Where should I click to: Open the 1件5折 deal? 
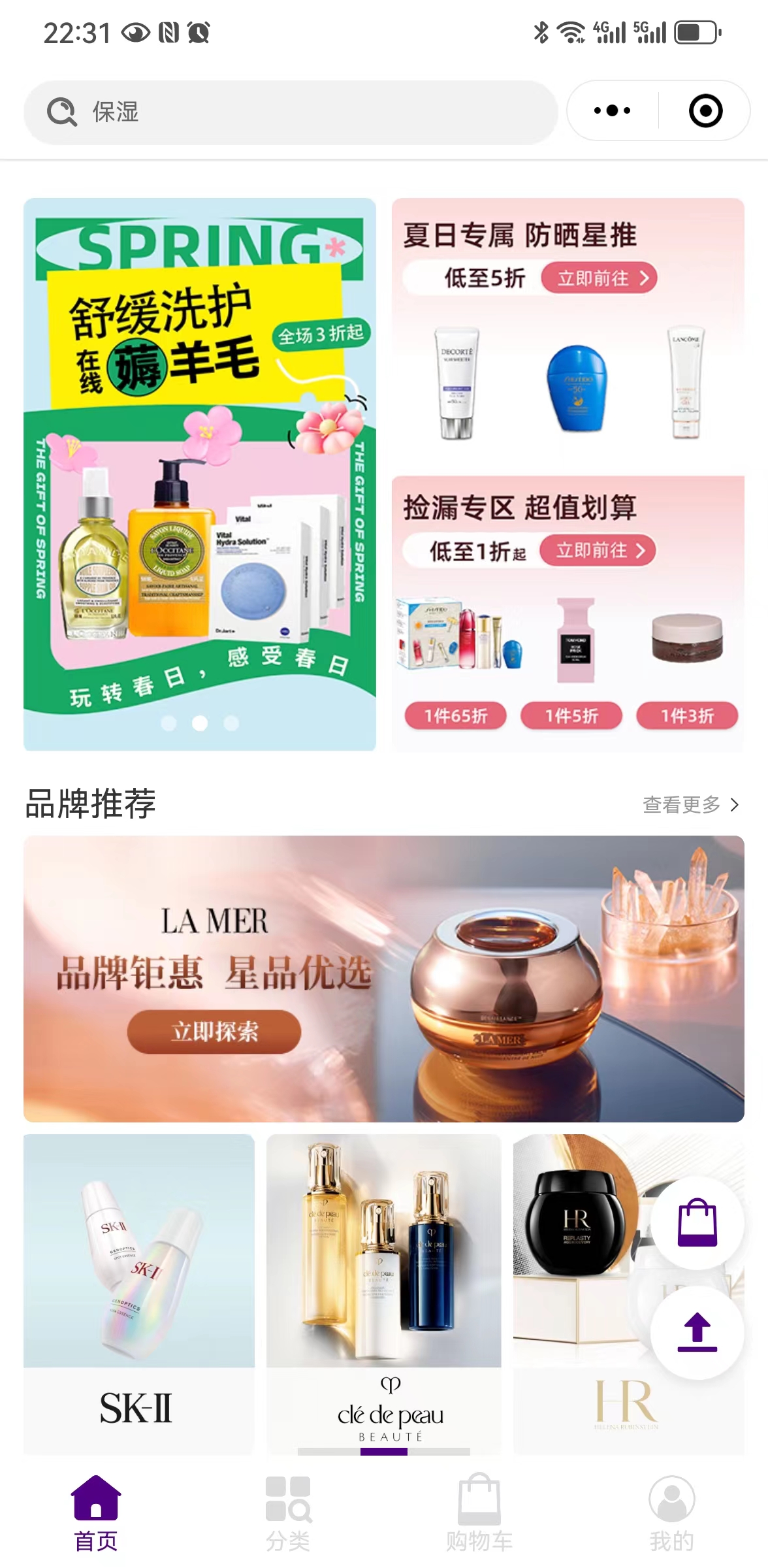571,715
